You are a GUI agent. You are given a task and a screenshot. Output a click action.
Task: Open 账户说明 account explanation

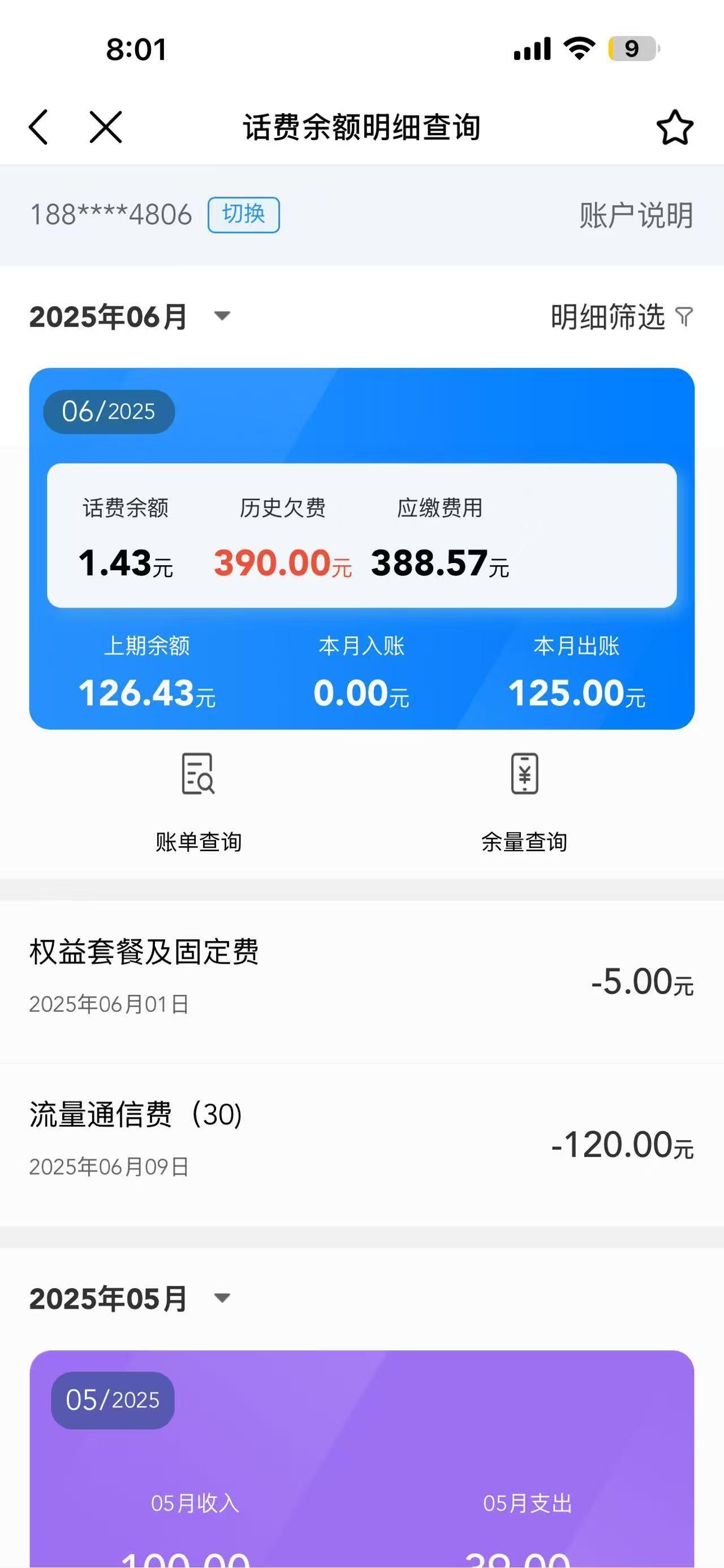636,215
